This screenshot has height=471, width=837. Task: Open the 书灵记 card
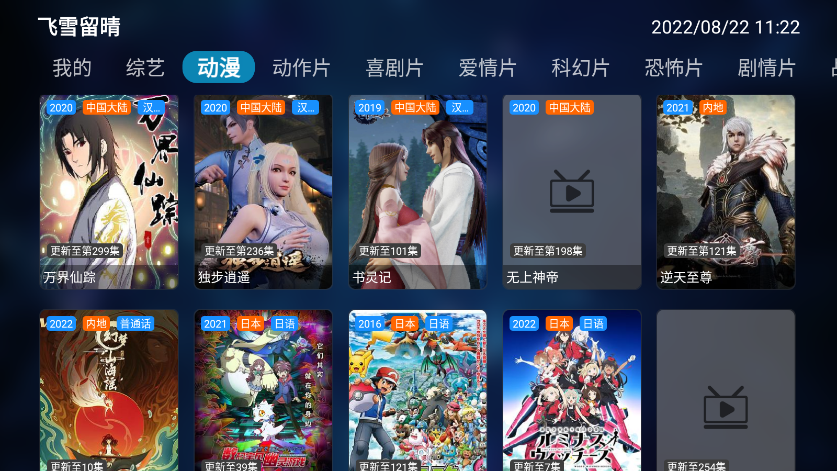(417, 192)
